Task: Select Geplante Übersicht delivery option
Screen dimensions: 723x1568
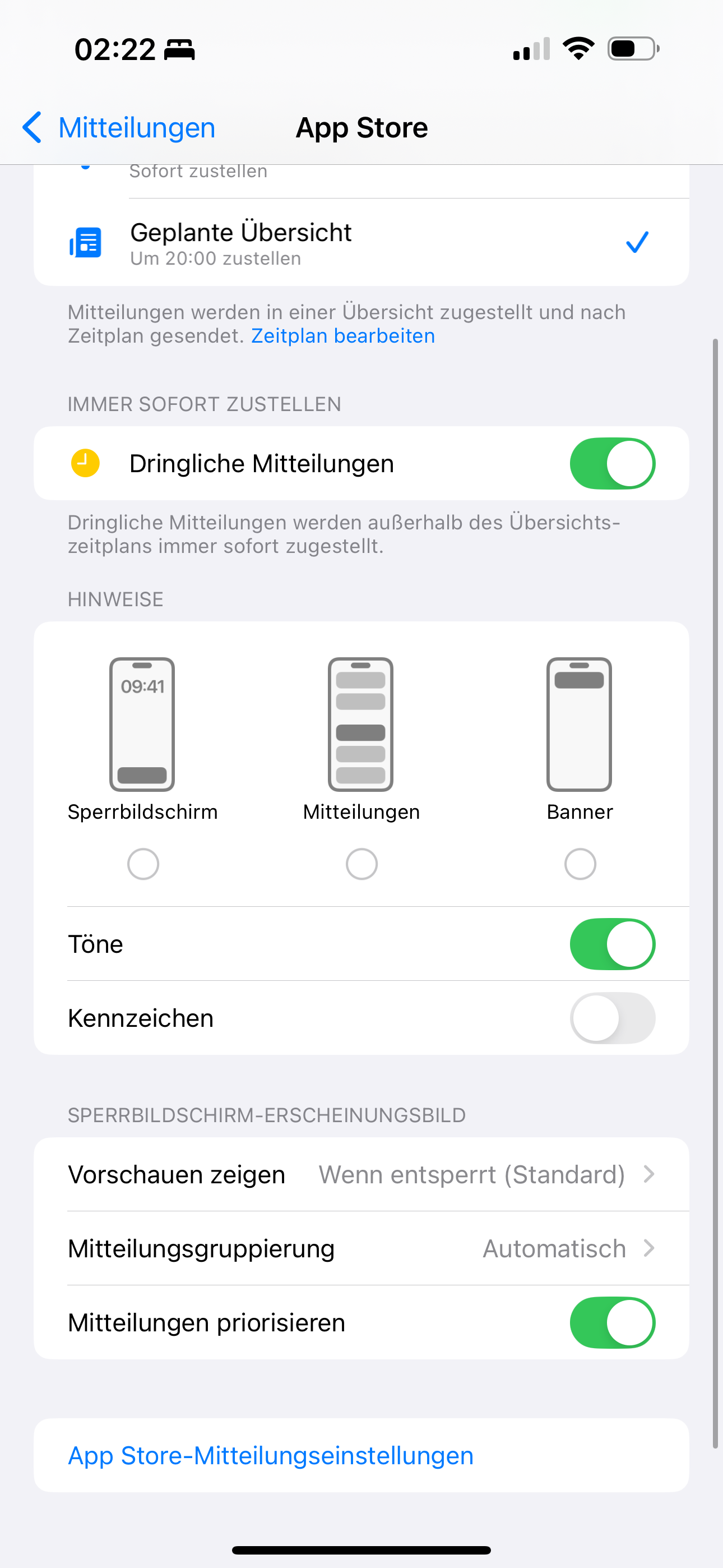Action: [x=360, y=242]
